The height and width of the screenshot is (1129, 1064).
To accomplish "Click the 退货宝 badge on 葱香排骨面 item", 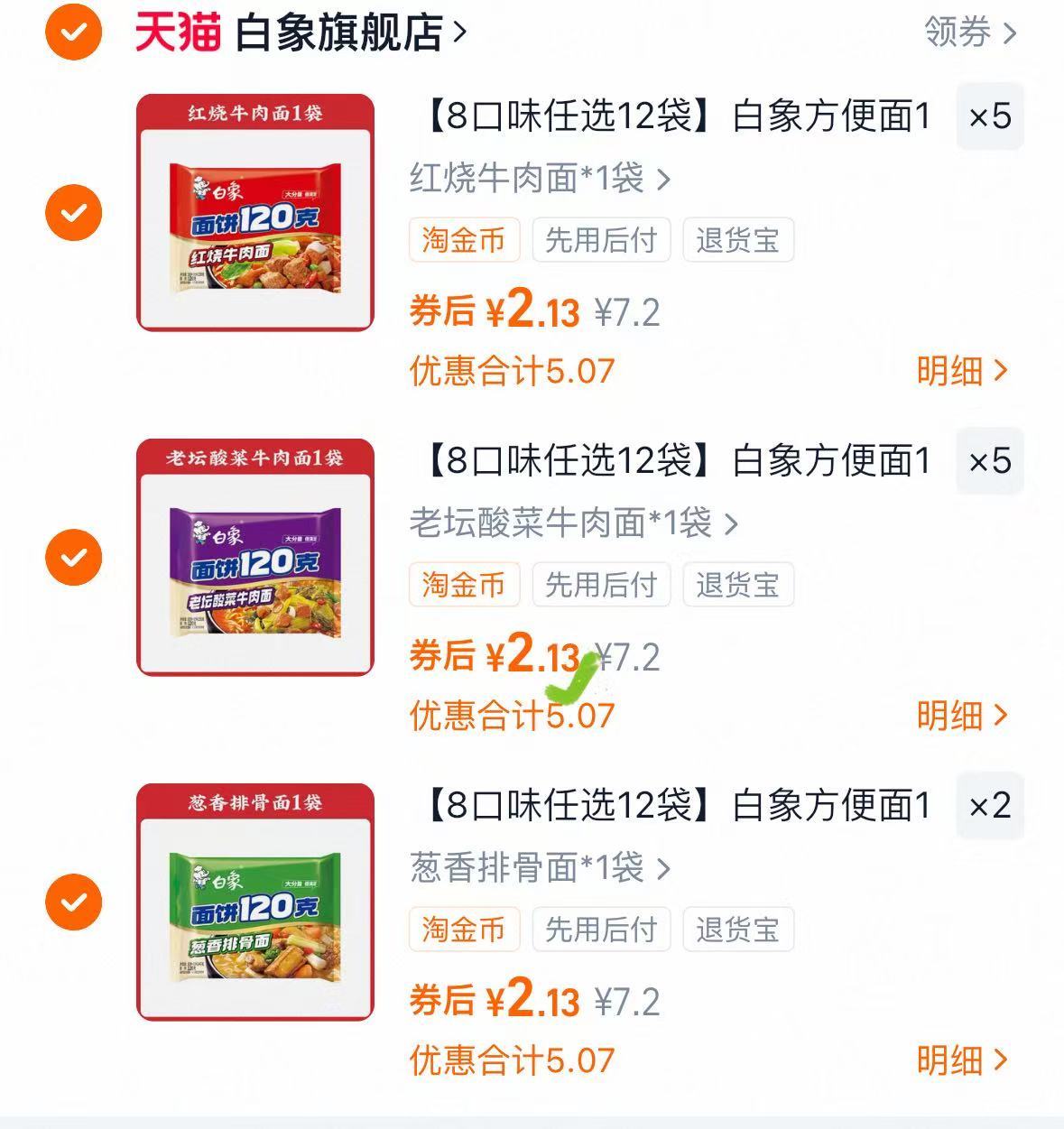I will [x=738, y=930].
